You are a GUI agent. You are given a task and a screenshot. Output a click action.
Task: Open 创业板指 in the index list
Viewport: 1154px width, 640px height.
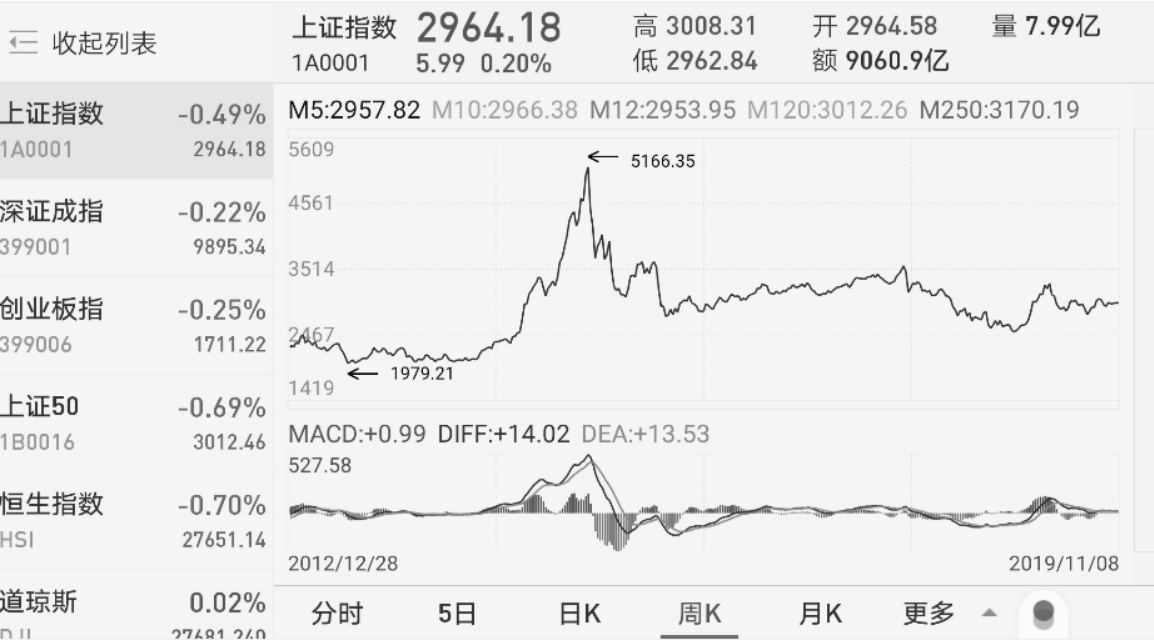(x=135, y=325)
